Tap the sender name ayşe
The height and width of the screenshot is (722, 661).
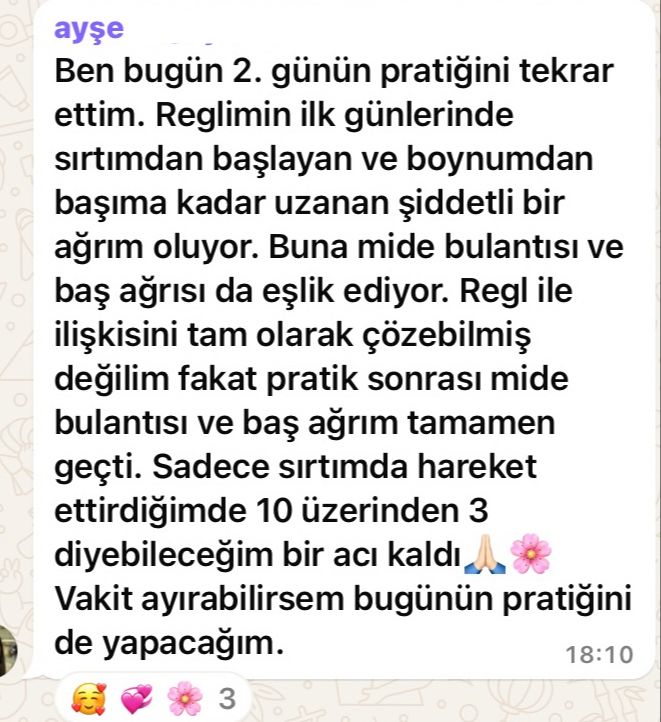pyautogui.click(x=90, y=28)
